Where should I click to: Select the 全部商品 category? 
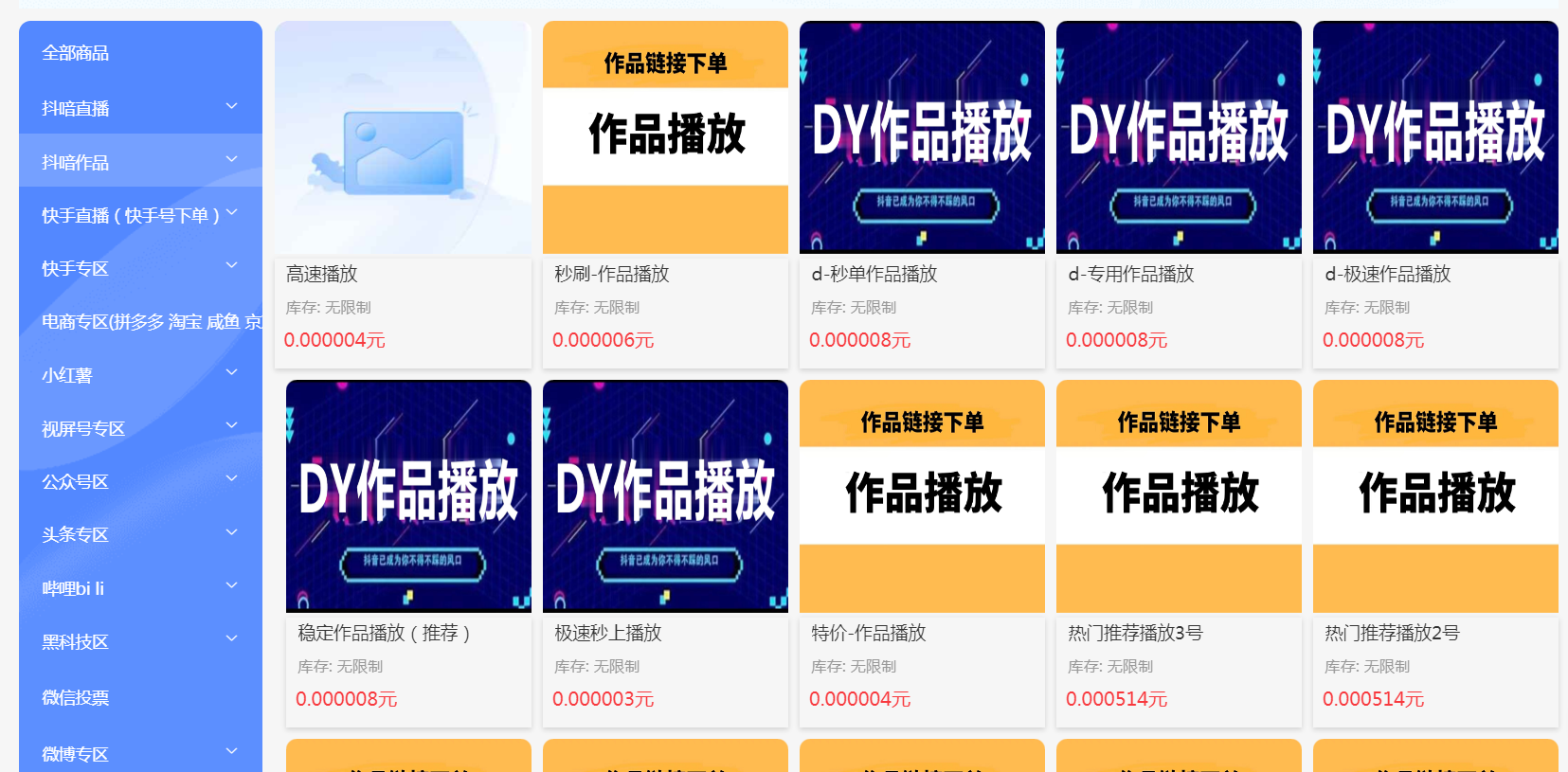click(76, 53)
